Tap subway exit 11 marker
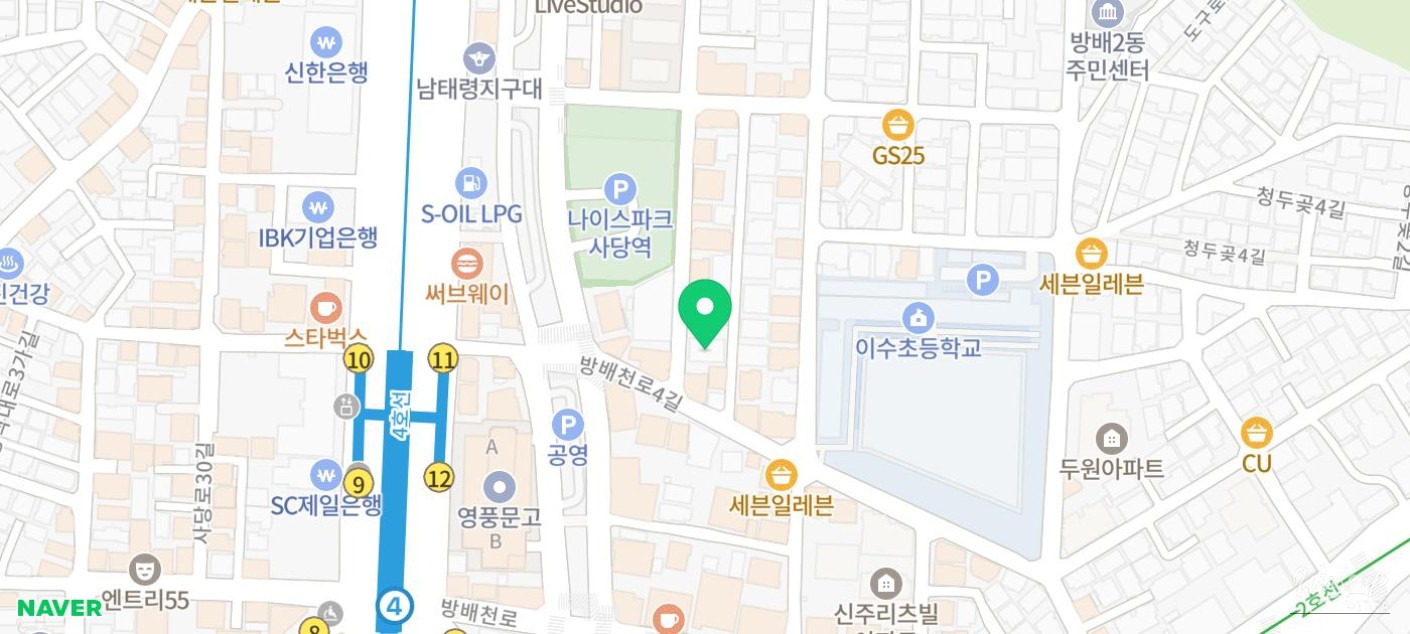This screenshot has width=1410, height=634. tap(443, 358)
